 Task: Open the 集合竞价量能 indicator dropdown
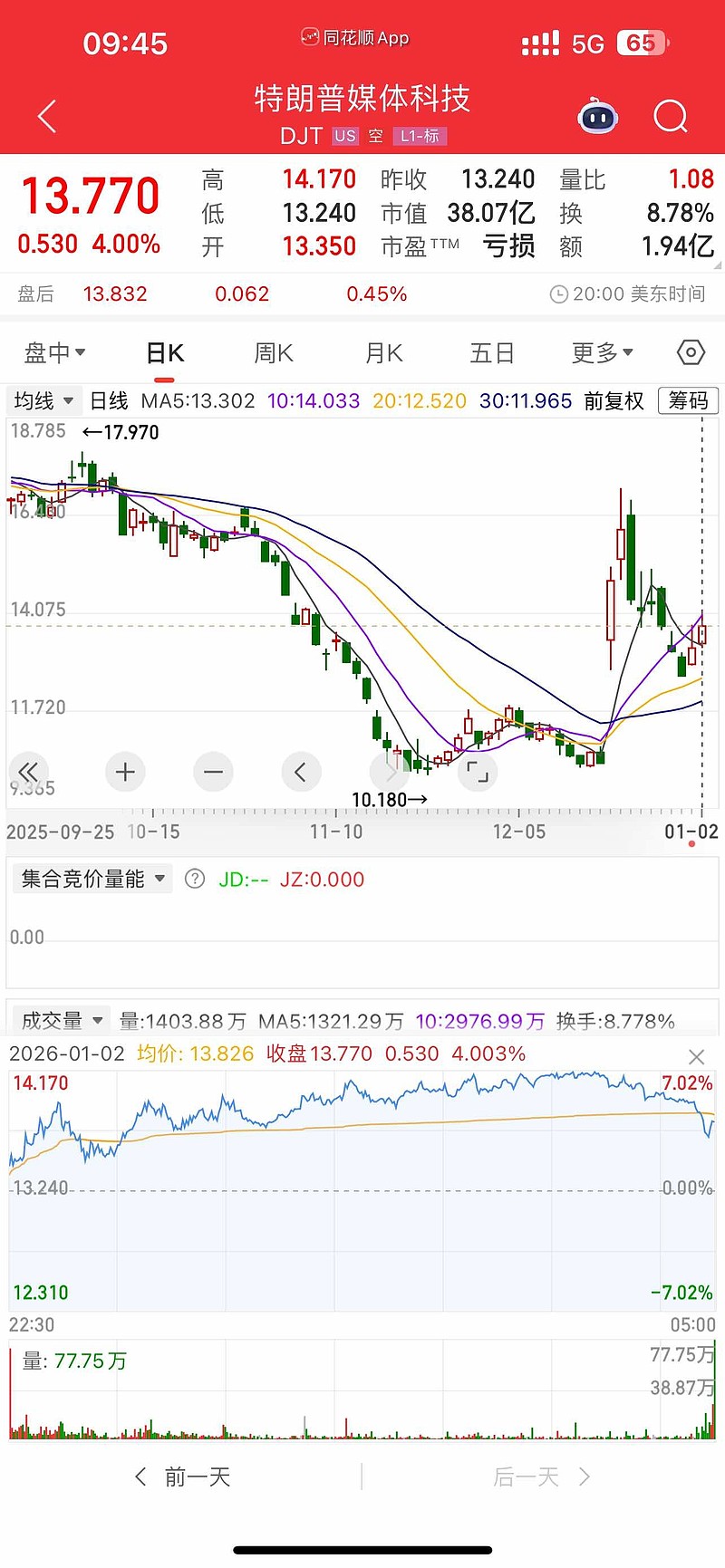pos(92,879)
